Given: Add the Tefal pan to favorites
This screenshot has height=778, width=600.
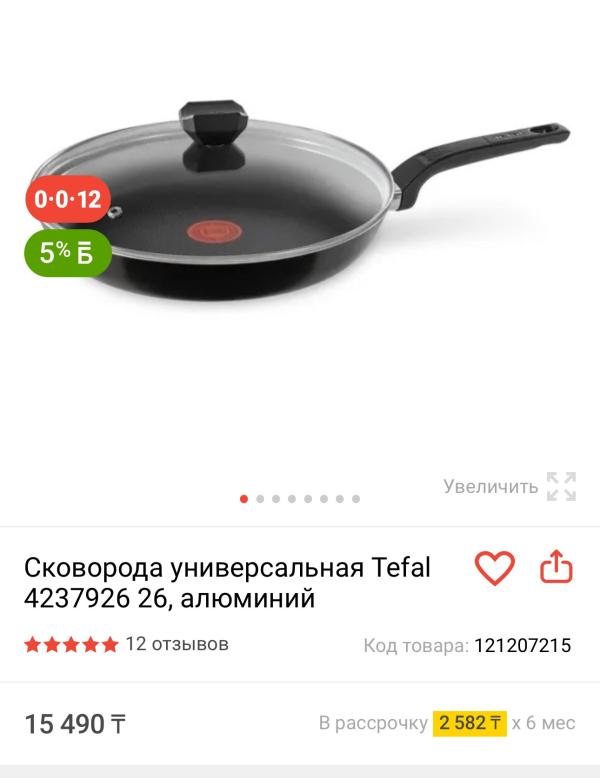Looking at the screenshot, I should [x=494, y=568].
